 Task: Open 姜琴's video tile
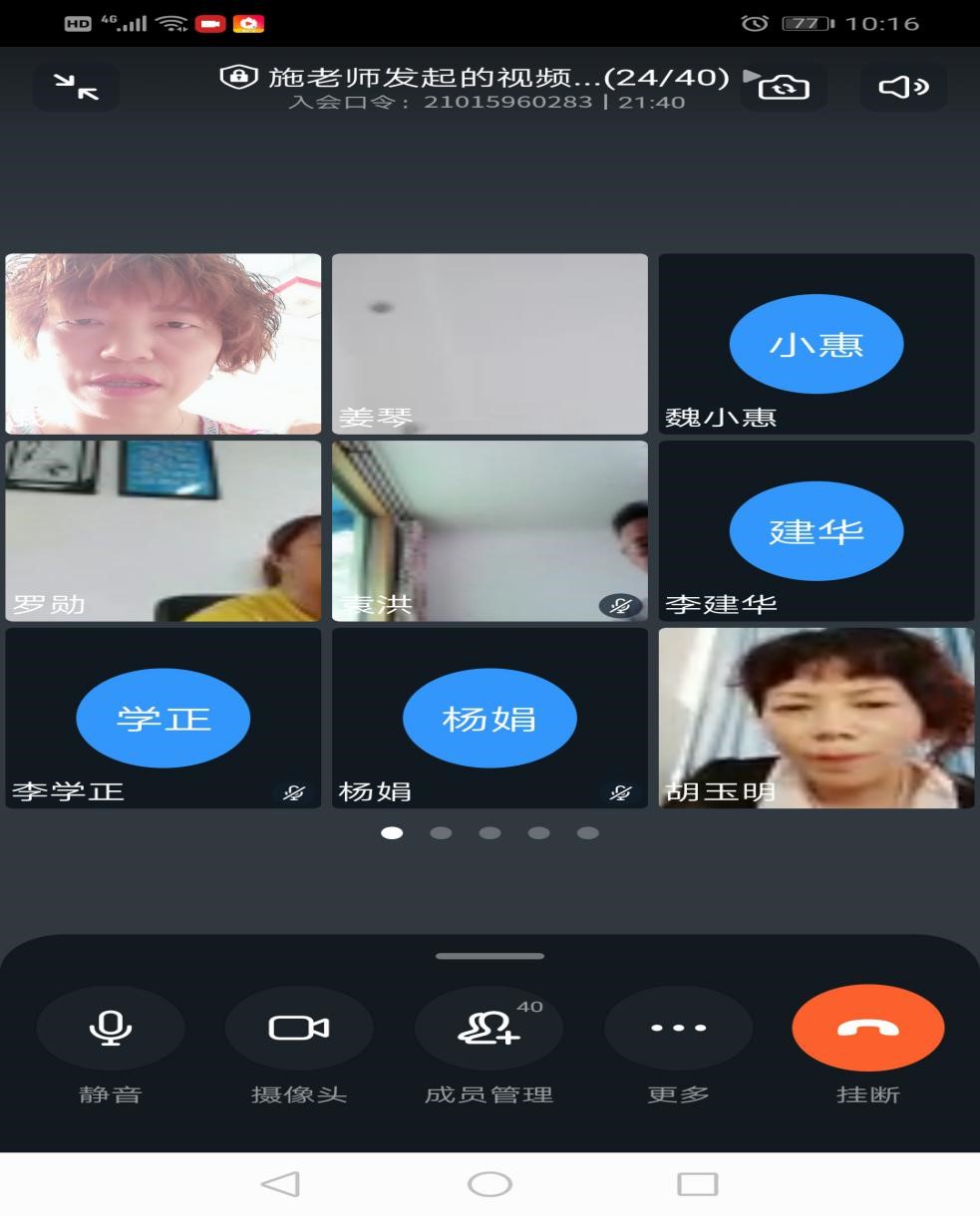pos(490,343)
